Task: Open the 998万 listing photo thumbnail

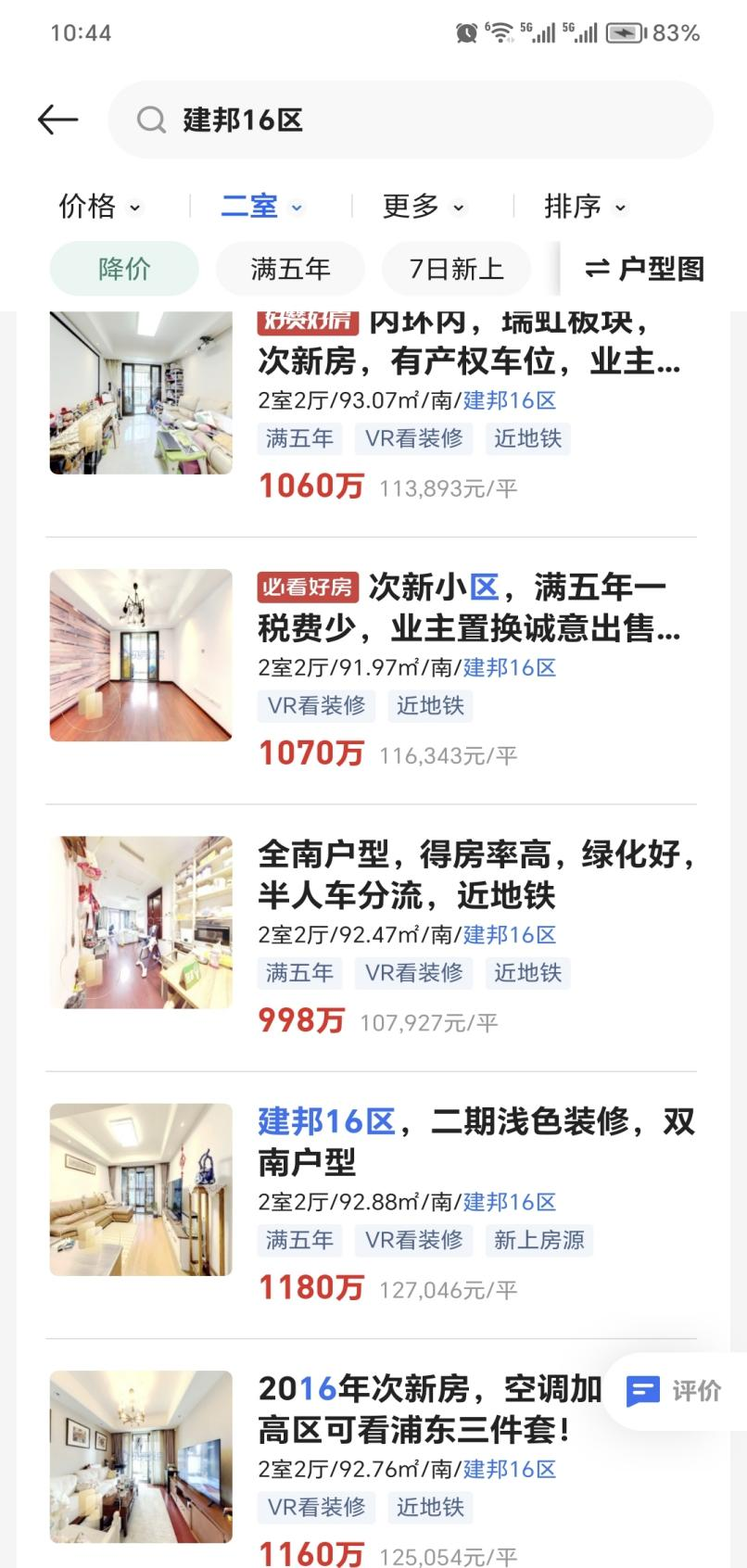Action: [x=140, y=922]
